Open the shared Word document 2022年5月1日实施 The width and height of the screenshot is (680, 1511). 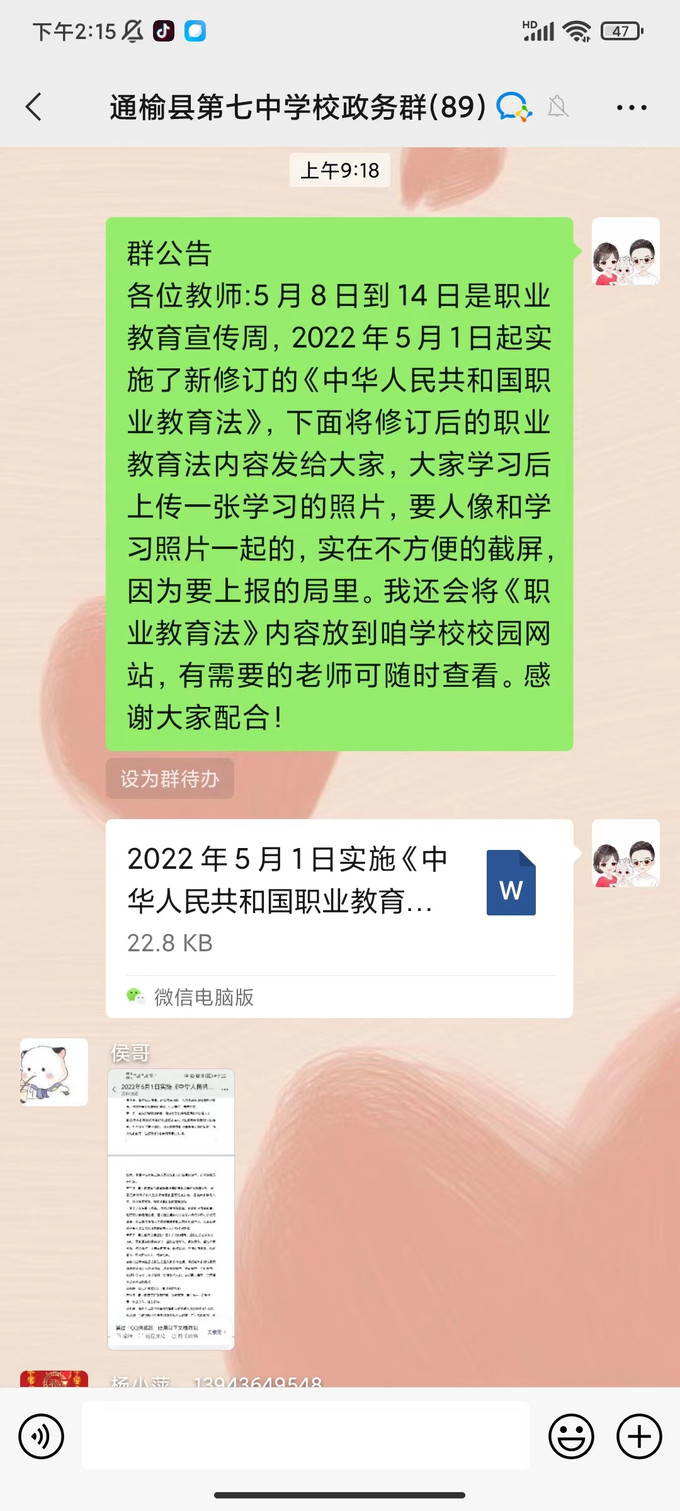coord(339,917)
